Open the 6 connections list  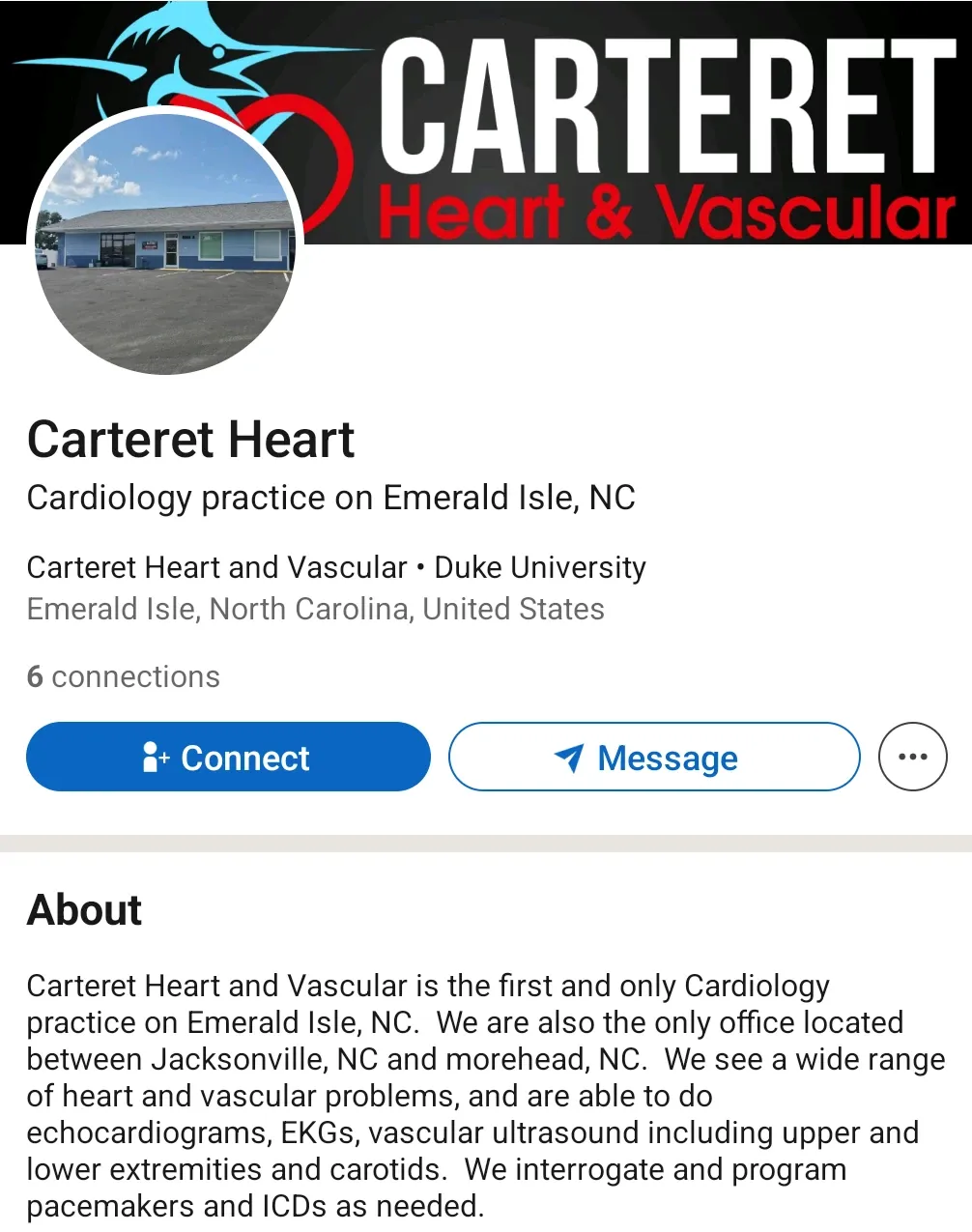point(124,676)
